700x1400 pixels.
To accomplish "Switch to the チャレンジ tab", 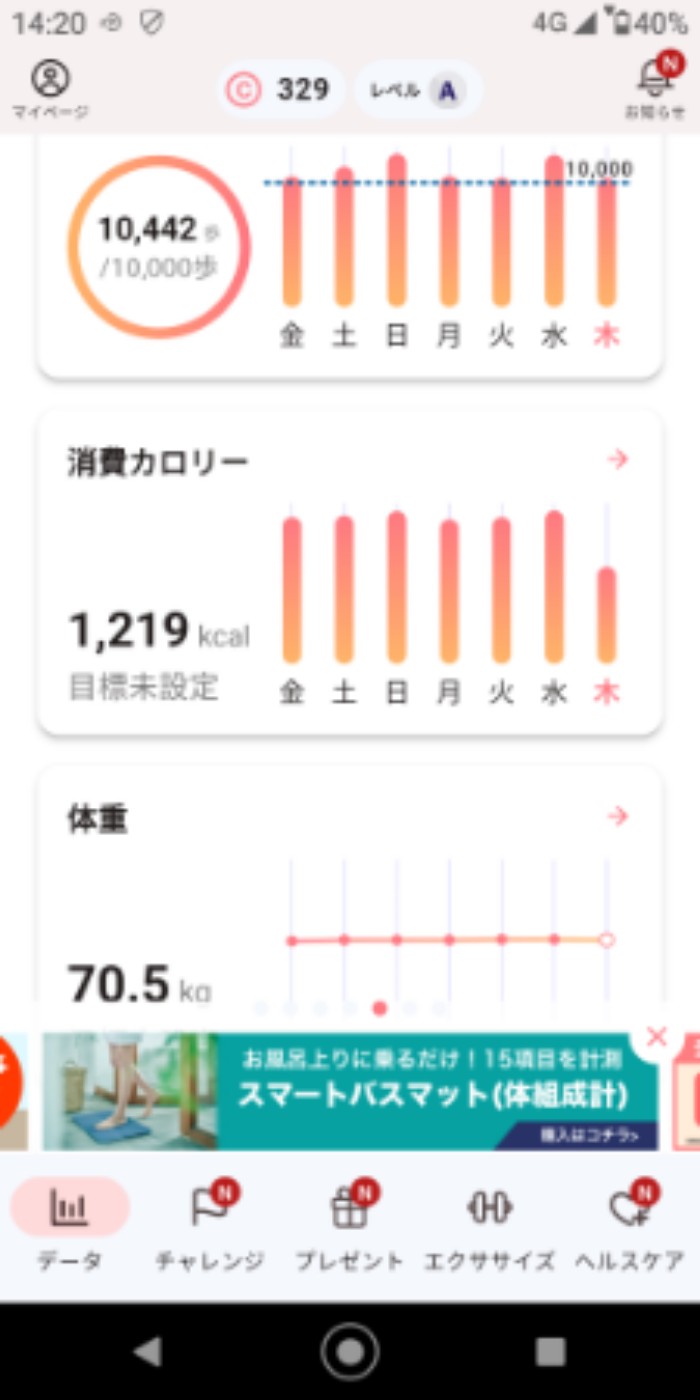I will (210, 1226).
